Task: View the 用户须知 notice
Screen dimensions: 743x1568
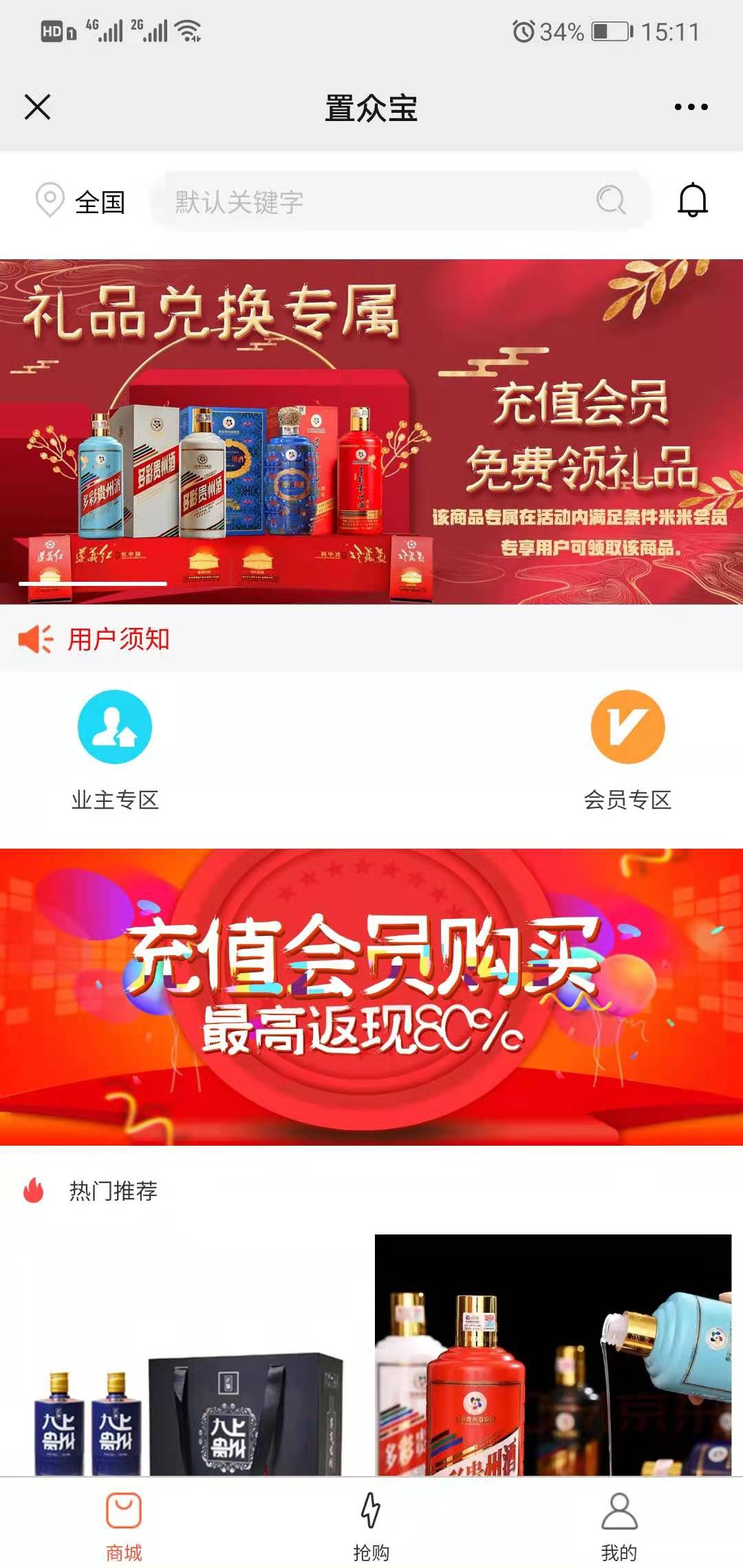Action: (118, 639)
